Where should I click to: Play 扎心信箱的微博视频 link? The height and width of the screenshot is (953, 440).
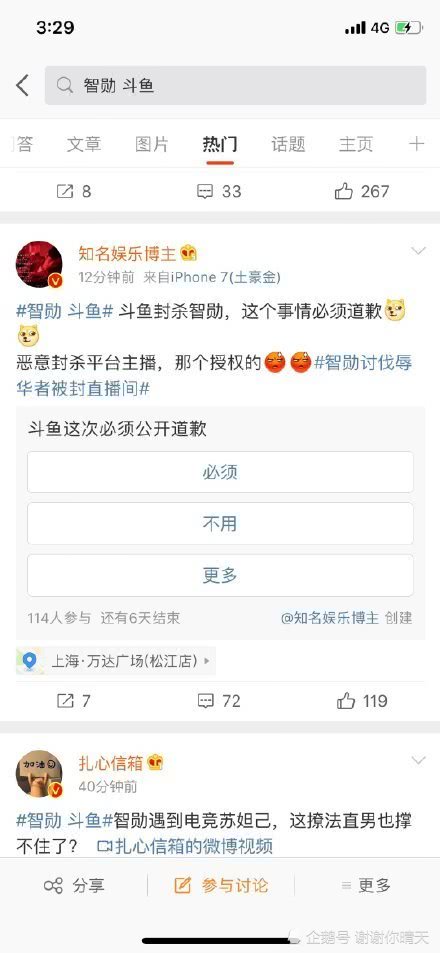185,845
